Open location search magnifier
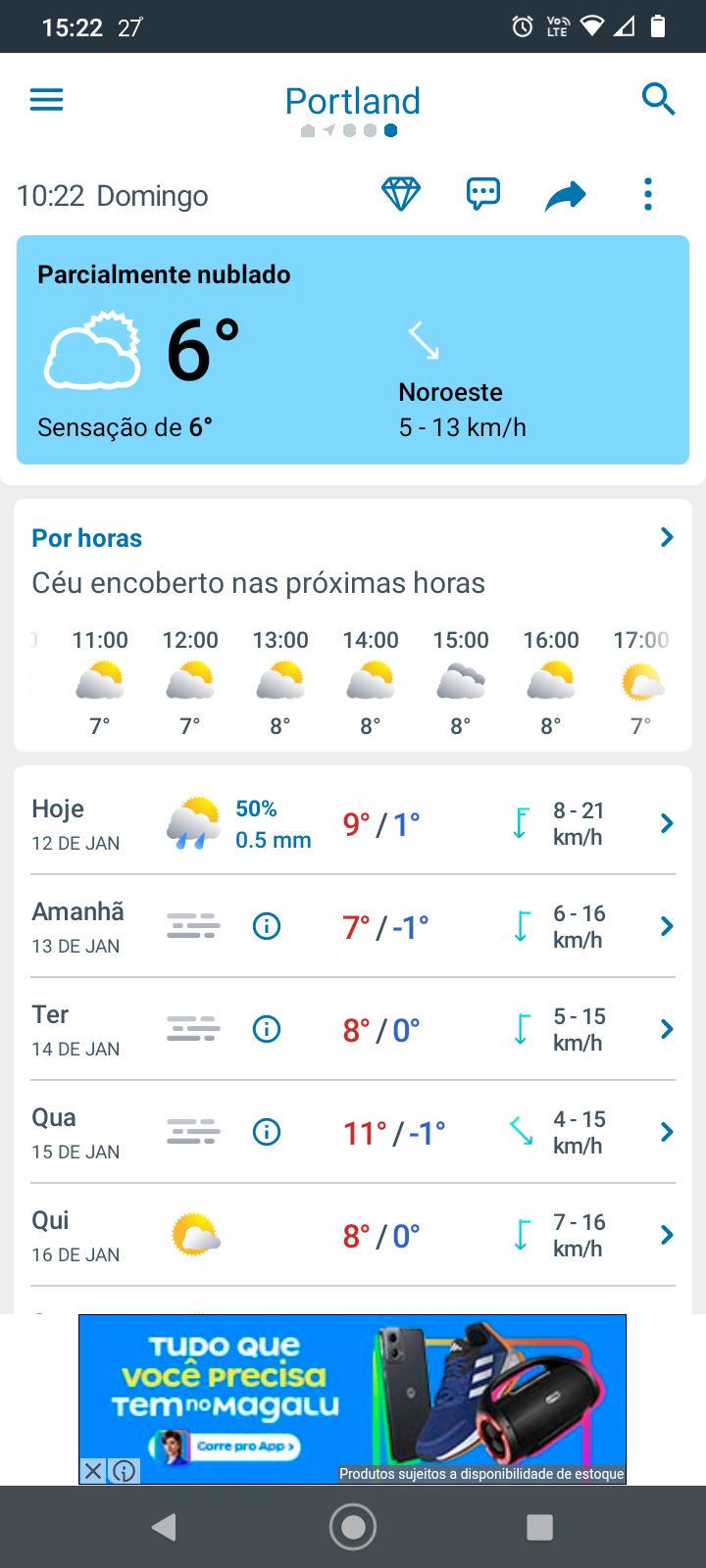706x1568 pixels. (658, 99)
